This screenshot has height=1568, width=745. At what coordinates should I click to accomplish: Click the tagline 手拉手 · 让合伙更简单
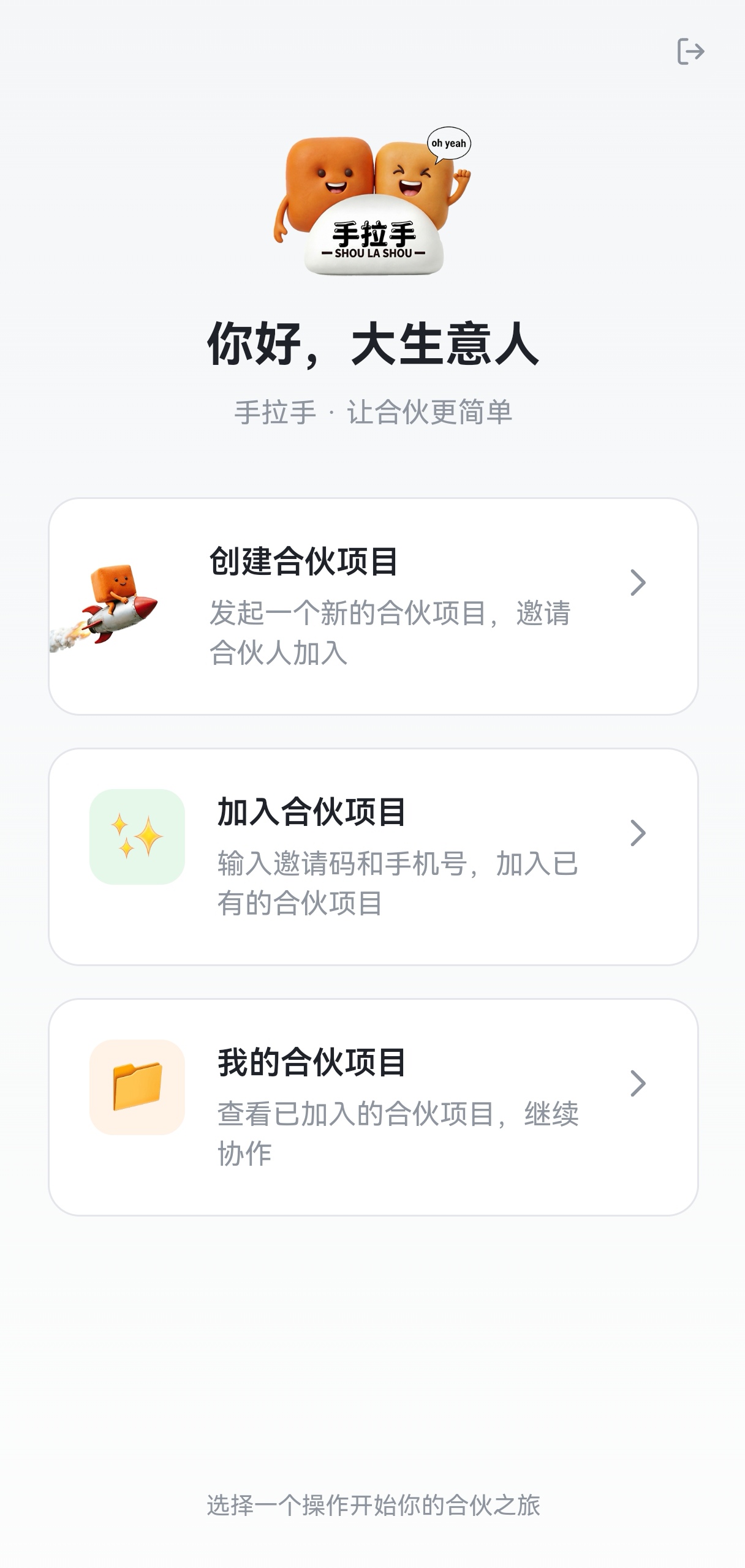pos(372,413)
